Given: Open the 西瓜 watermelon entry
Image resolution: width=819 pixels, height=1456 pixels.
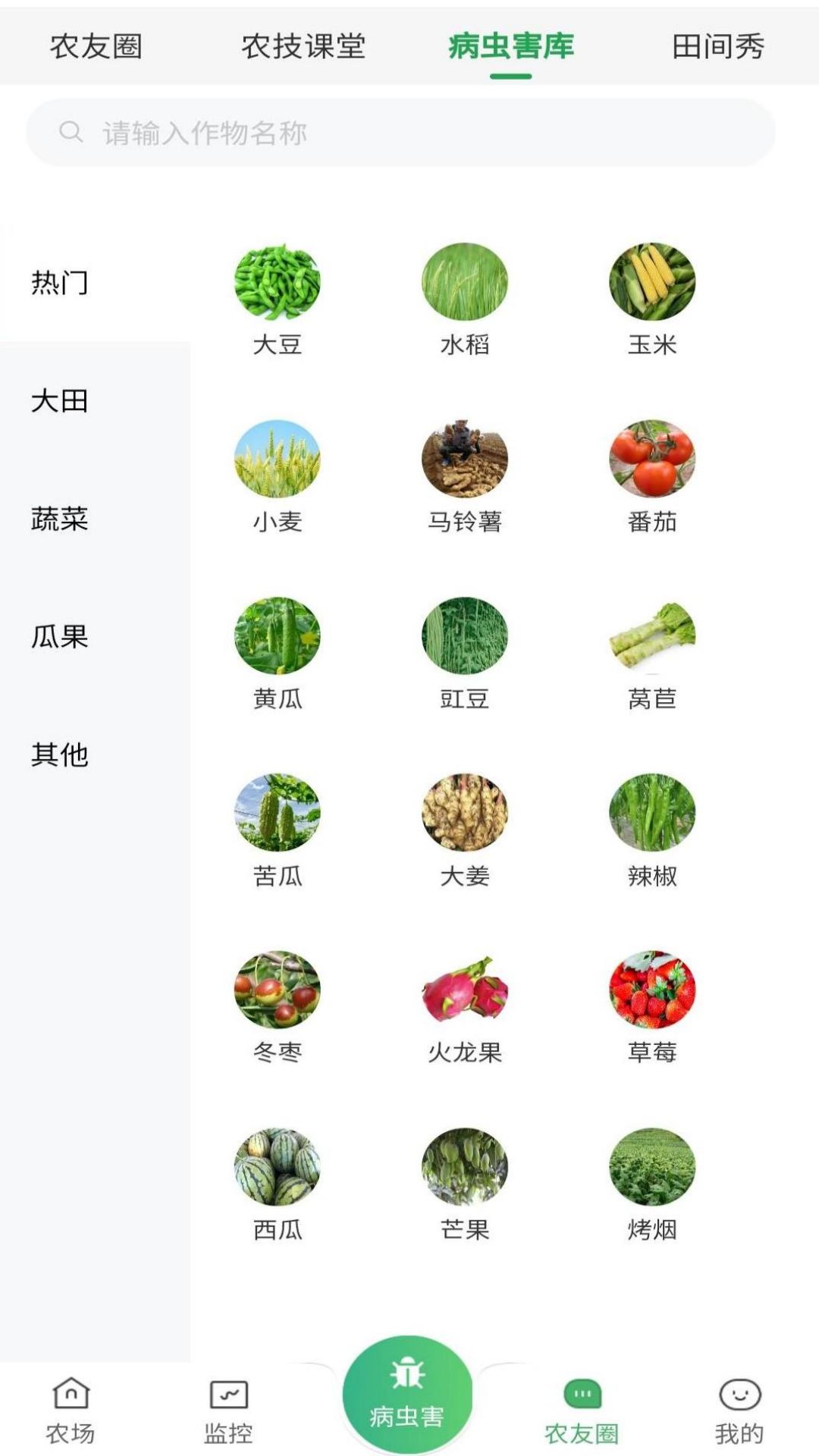Looking at the screenshot, I should [x=278, y=1168].
